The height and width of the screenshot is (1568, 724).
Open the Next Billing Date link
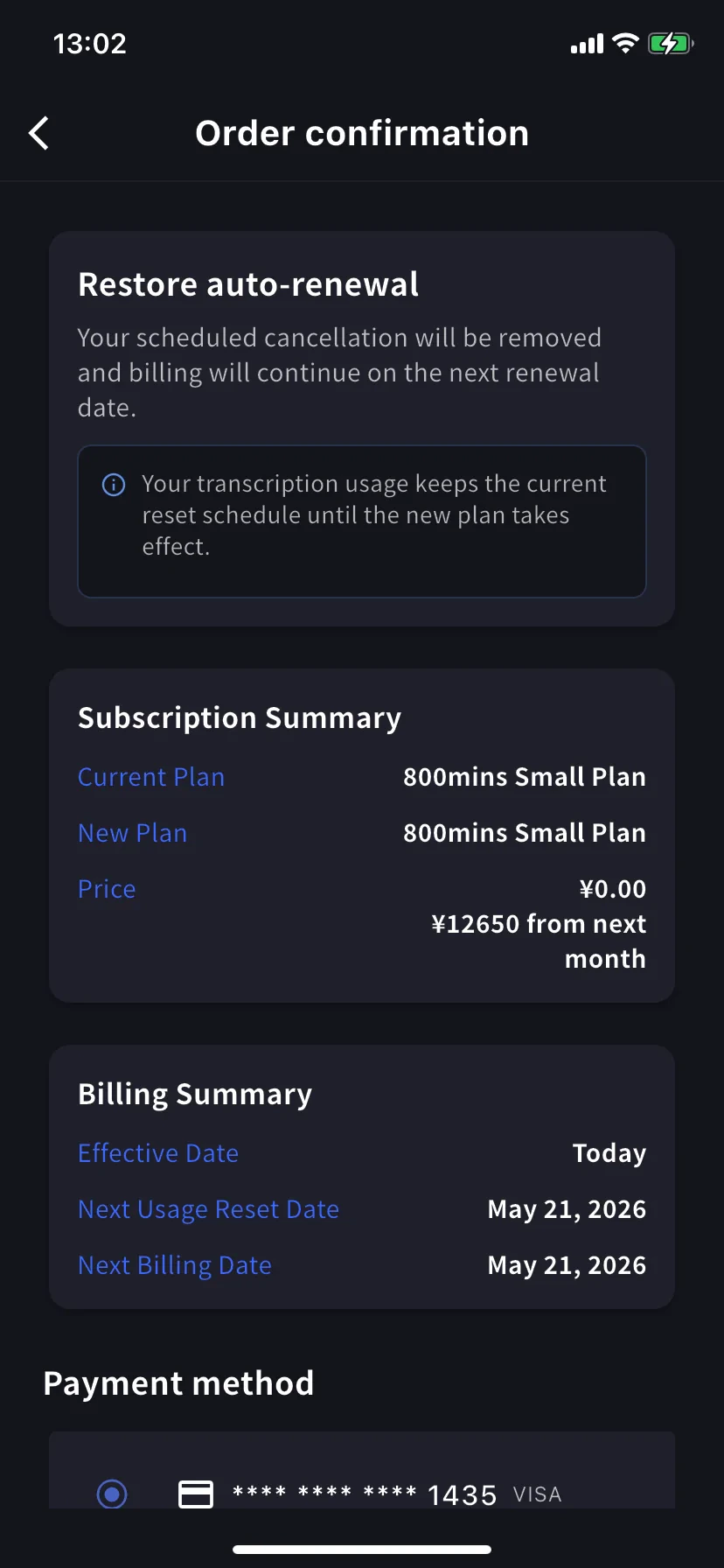[x=175, y=1264]
